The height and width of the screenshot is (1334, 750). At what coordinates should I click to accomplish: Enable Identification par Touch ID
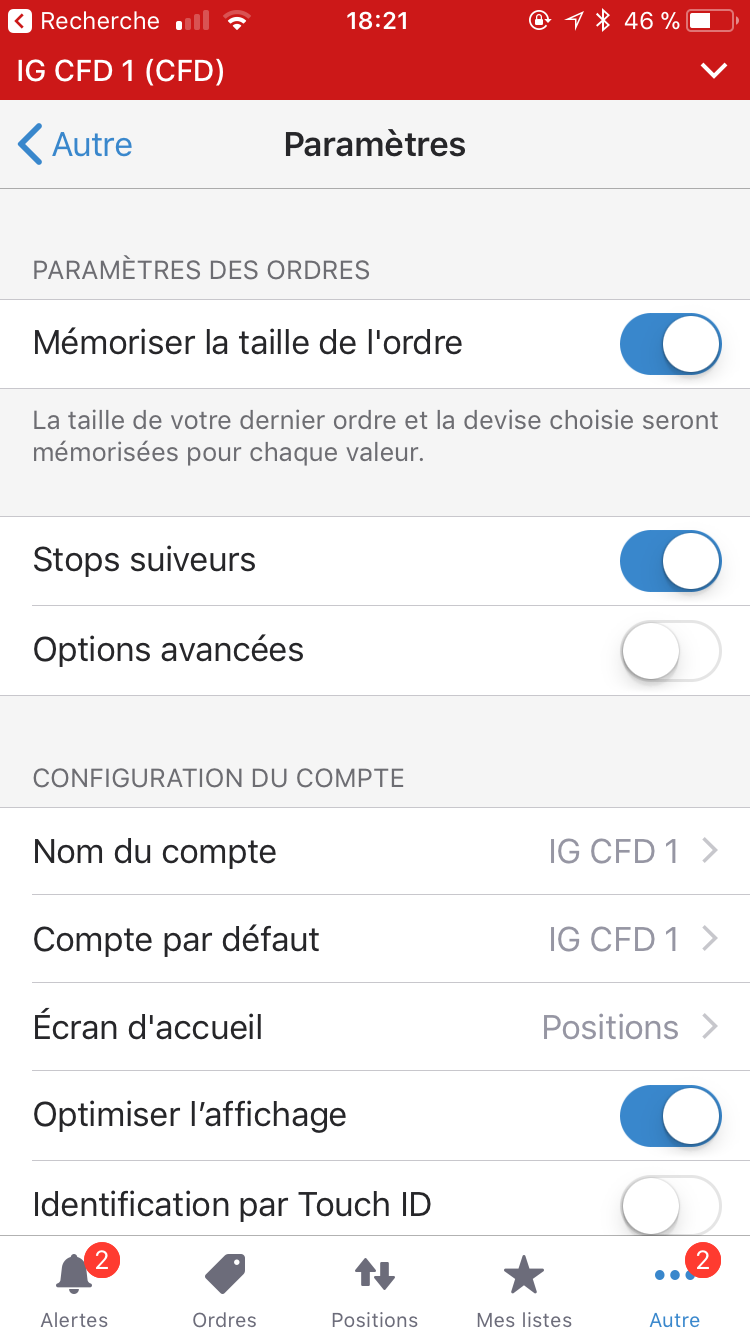(670, 1204)
